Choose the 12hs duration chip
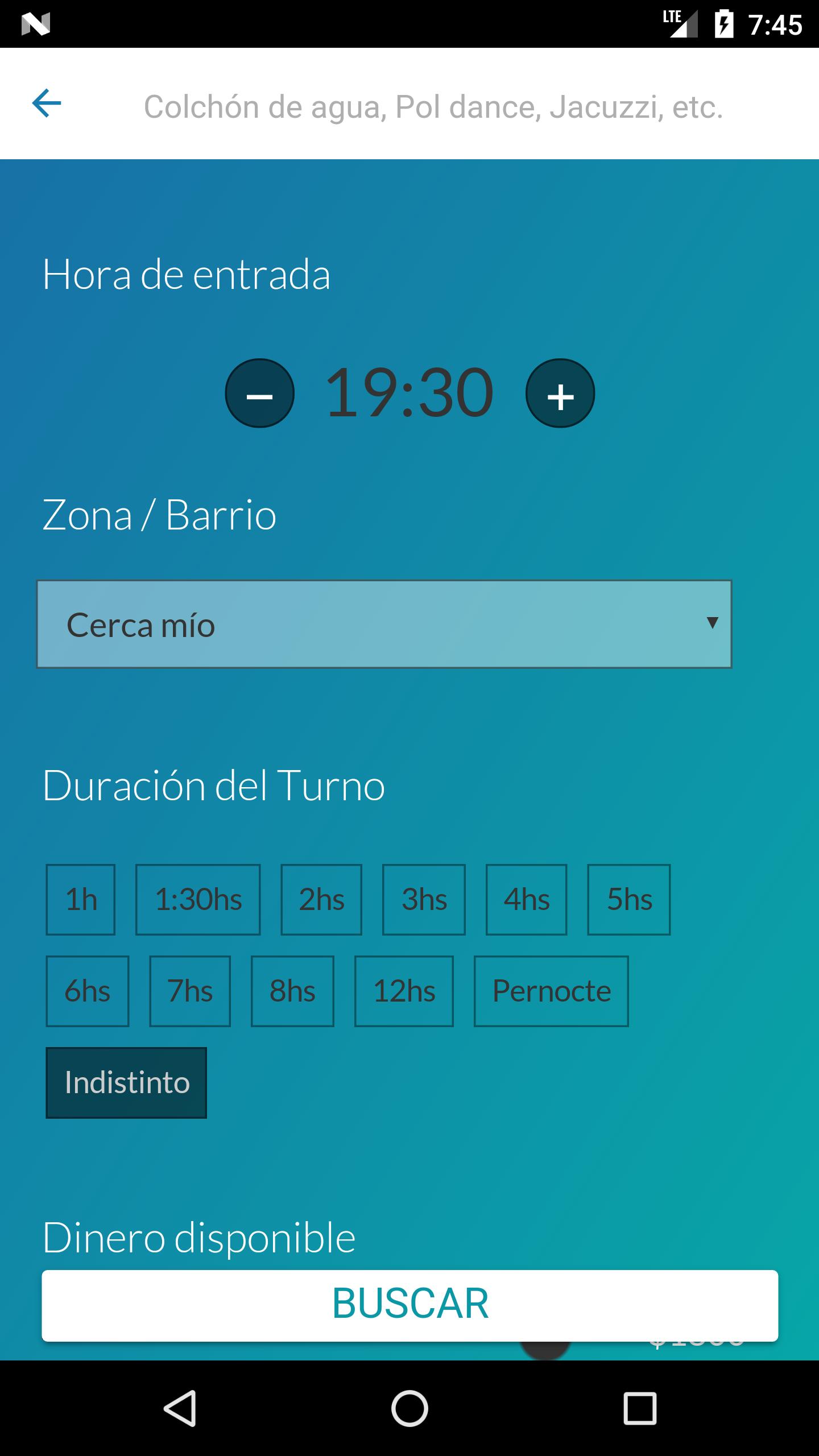Viewport: 819px width, 1456px height. (x=404, y=990)
